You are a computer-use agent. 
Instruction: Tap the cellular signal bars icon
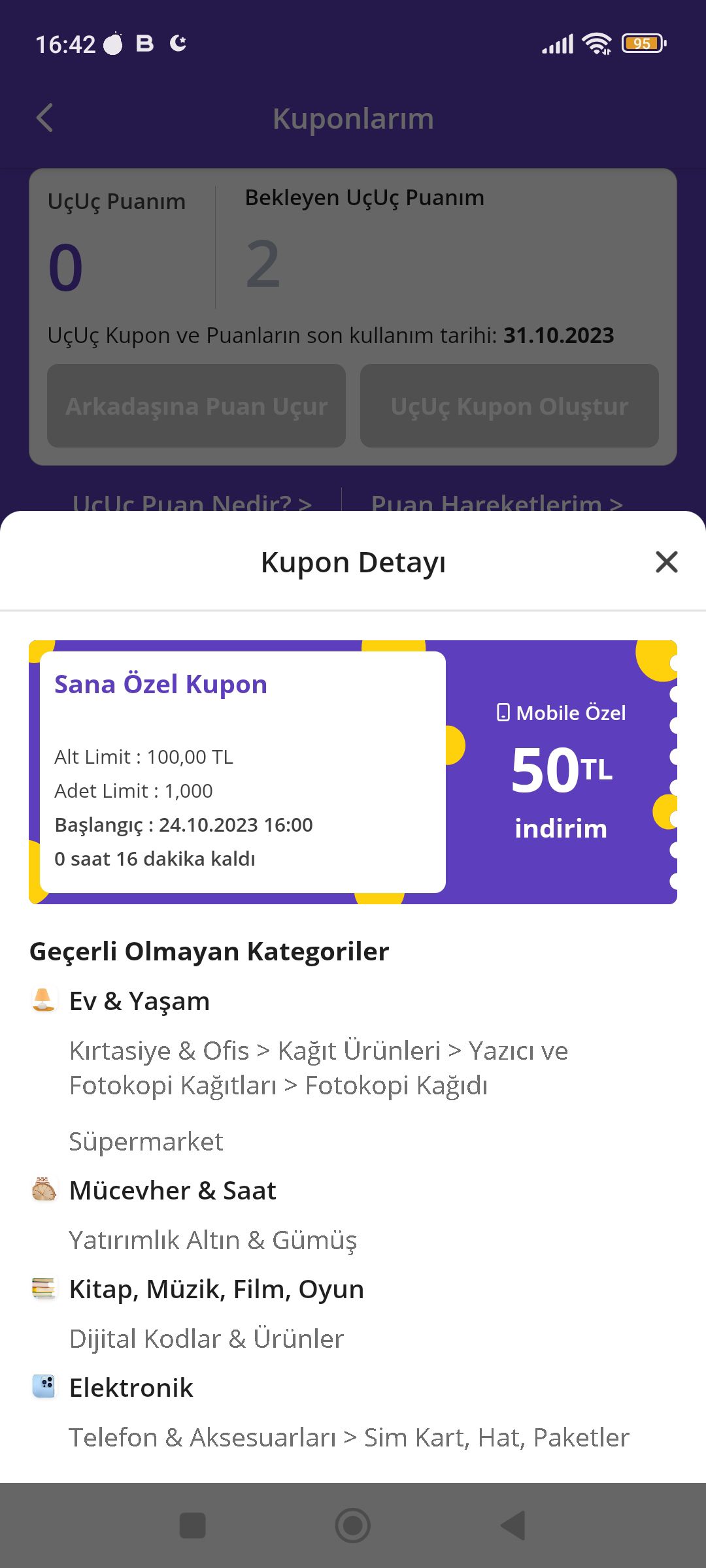click(559, 43)
